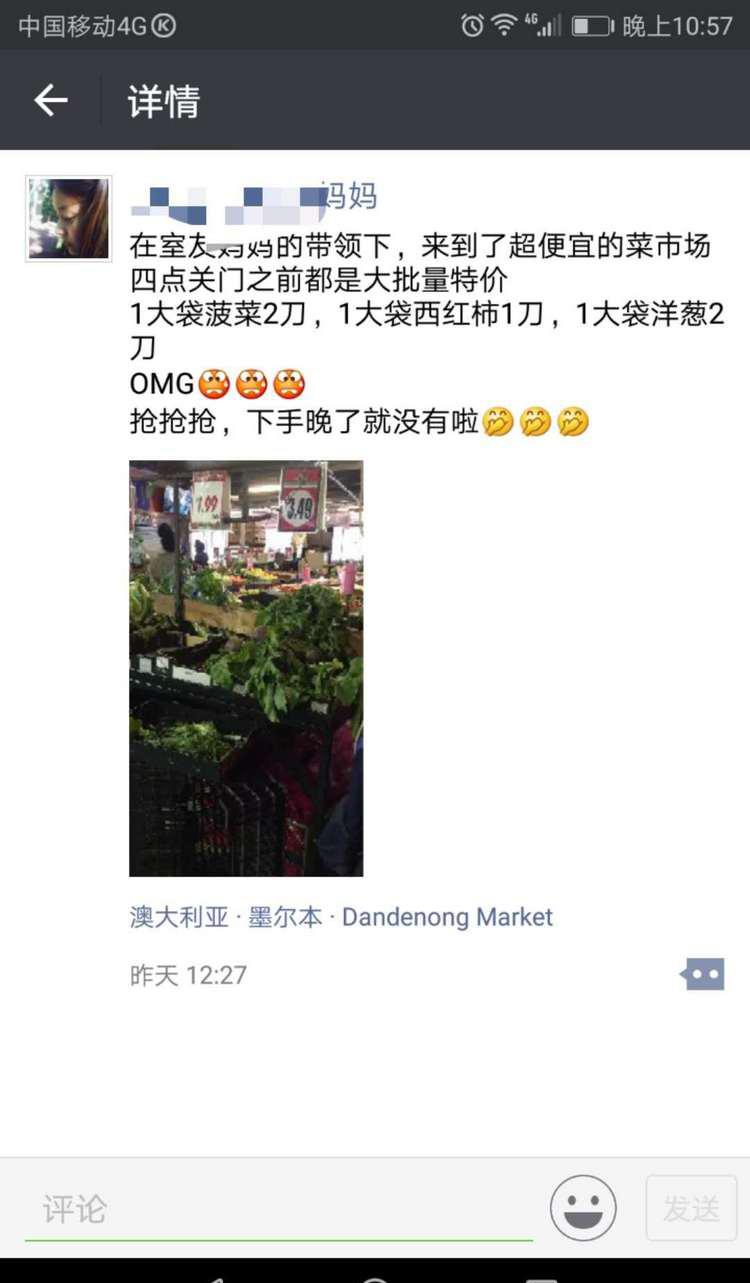Tap the 发送 send button

pos(690,1208)
